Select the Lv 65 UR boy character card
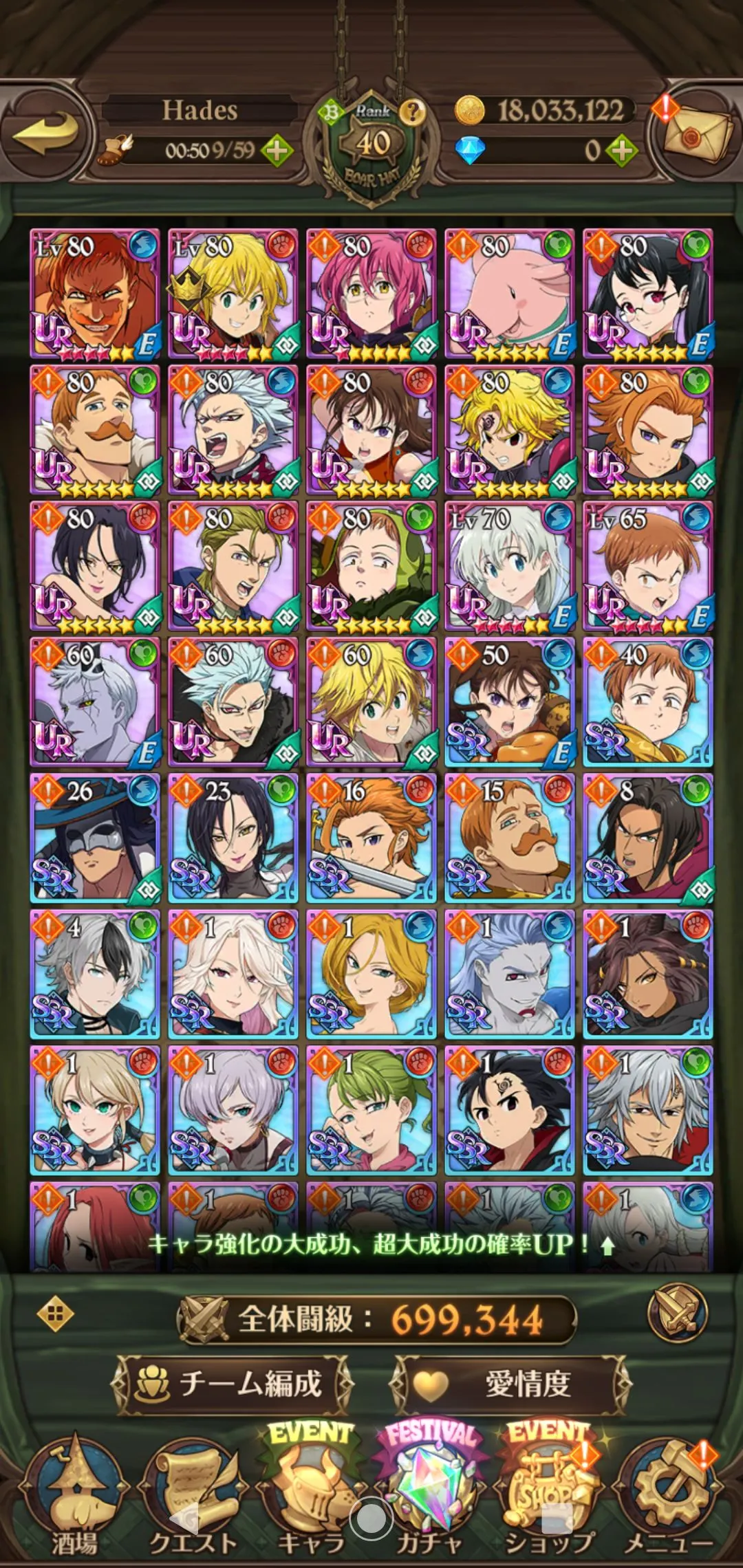This screenshot has width=743, height=1568. click(647, 566)
